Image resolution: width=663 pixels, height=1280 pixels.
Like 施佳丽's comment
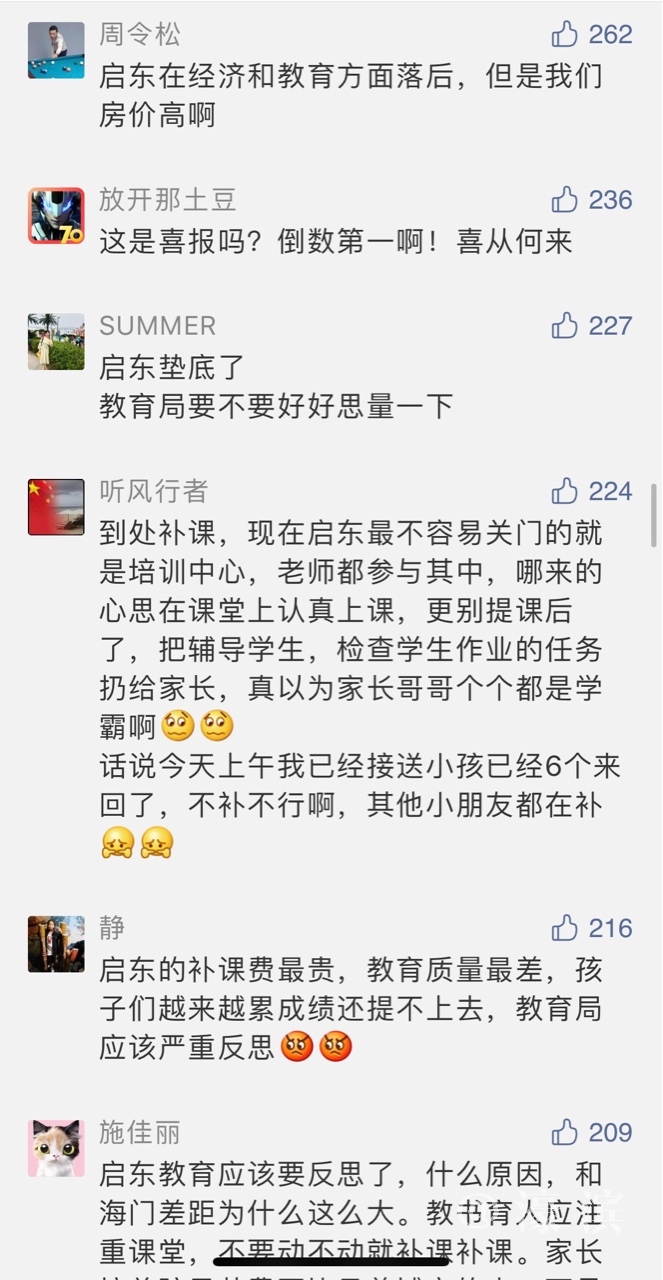(x=566, y=1133)
